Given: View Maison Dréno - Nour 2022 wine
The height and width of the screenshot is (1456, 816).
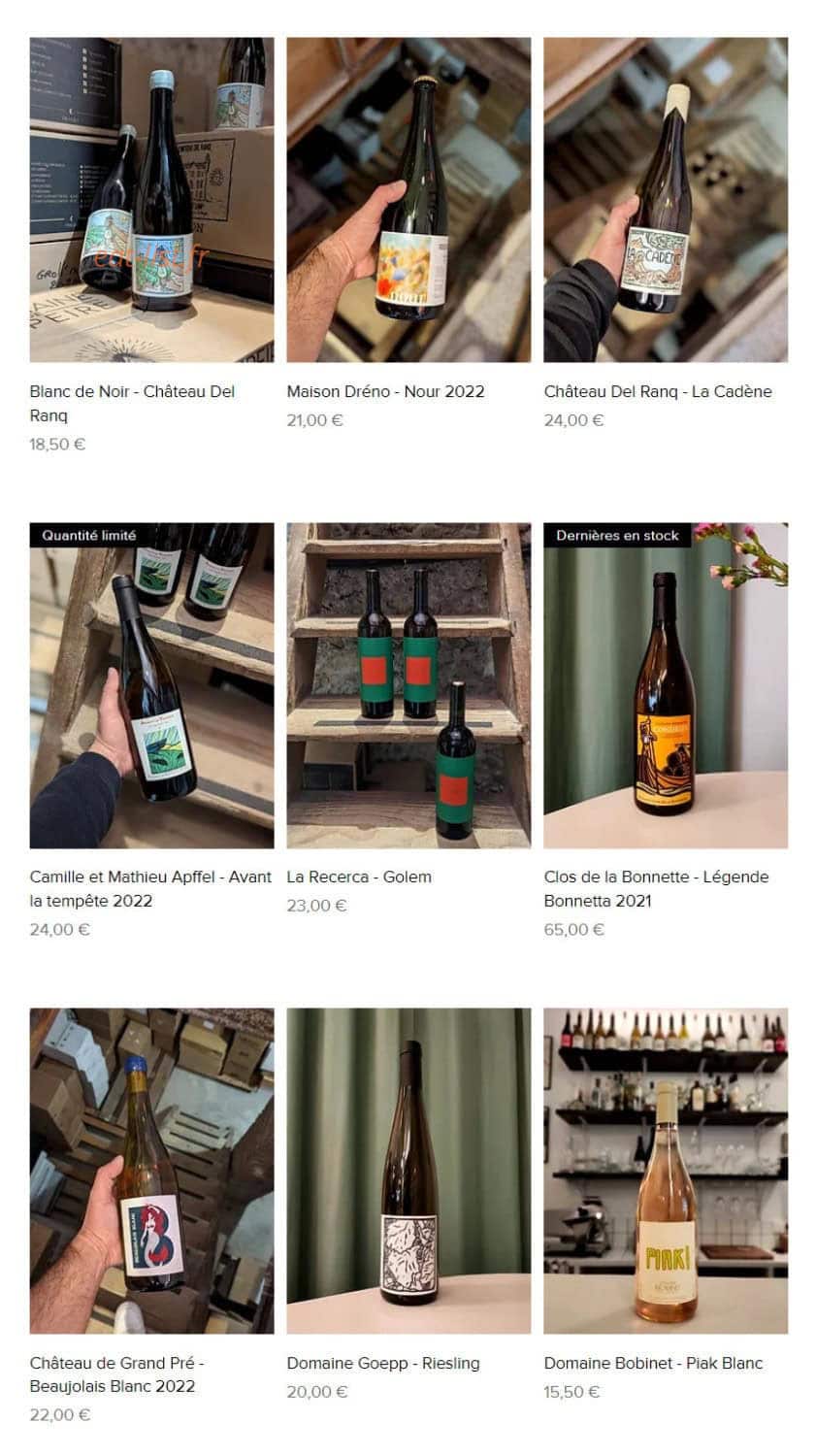Looking at the screenshot, I should [x=408, y=200].
